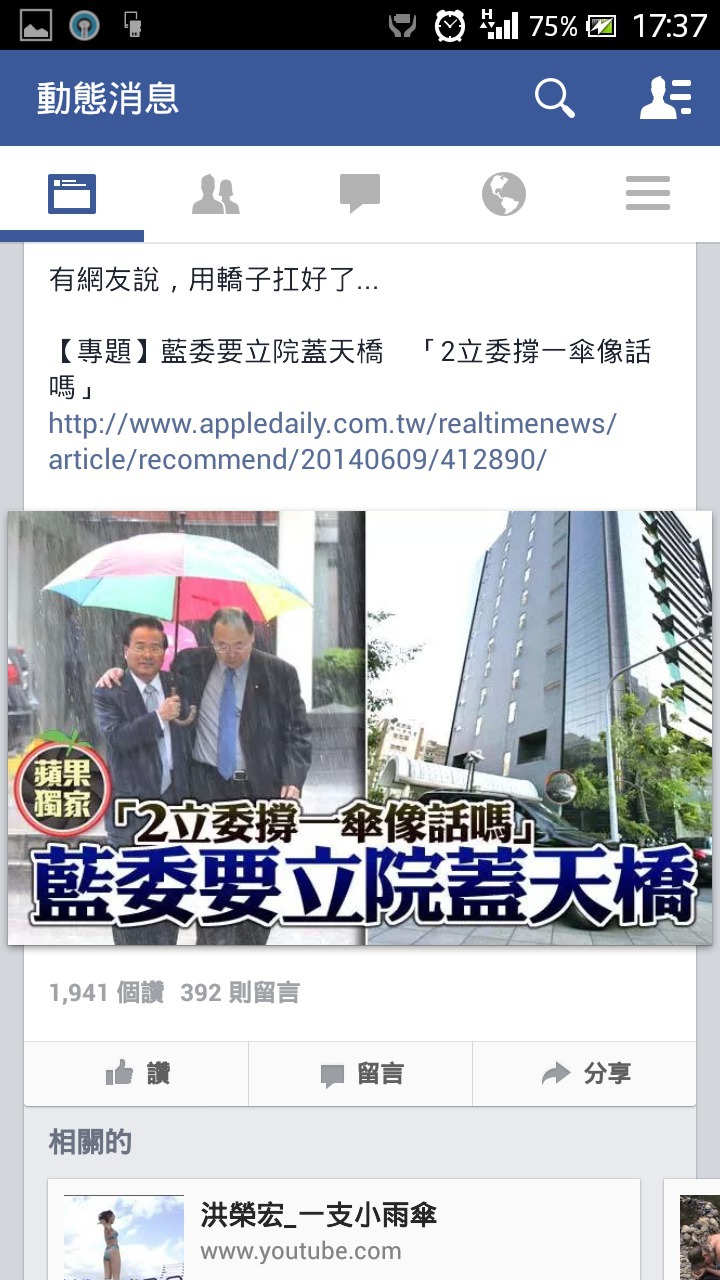Switch to the news feed tab
Image resolution: width=720 pixels, height=1280 pixels.
[x=72, y=194]
